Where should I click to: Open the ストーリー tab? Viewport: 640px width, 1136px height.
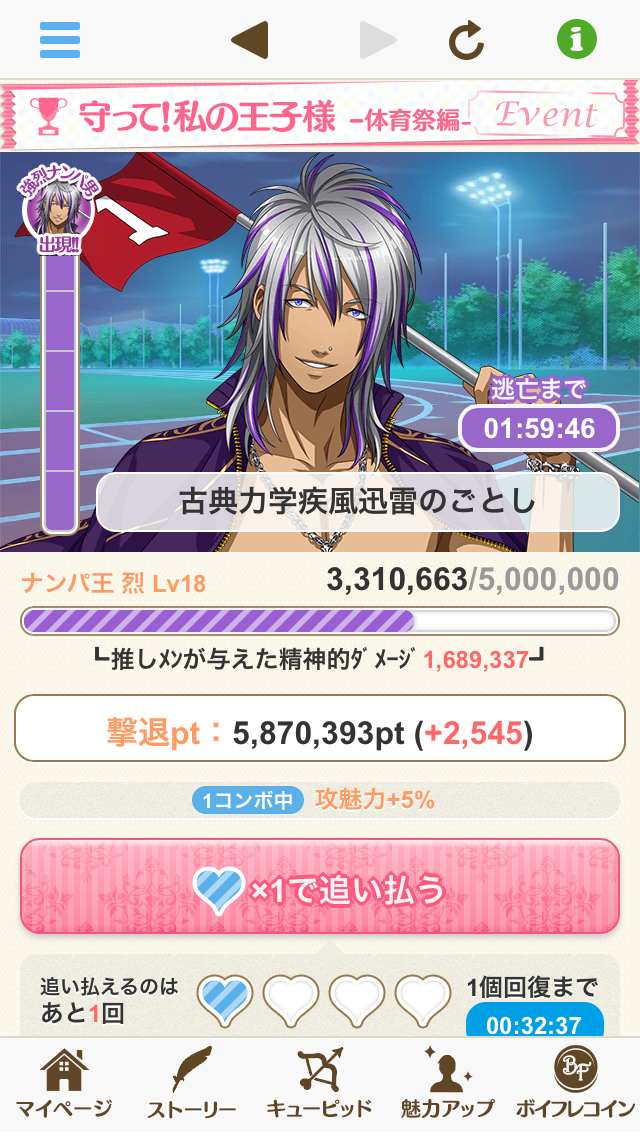point(192,1085)
